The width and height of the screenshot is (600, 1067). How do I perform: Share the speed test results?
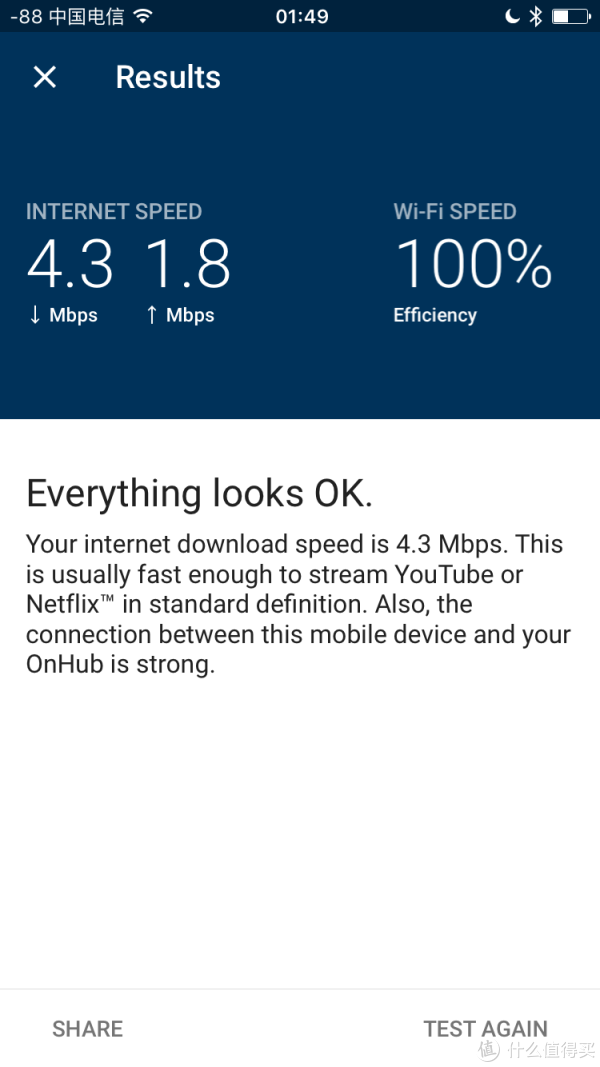point(88,1028)
